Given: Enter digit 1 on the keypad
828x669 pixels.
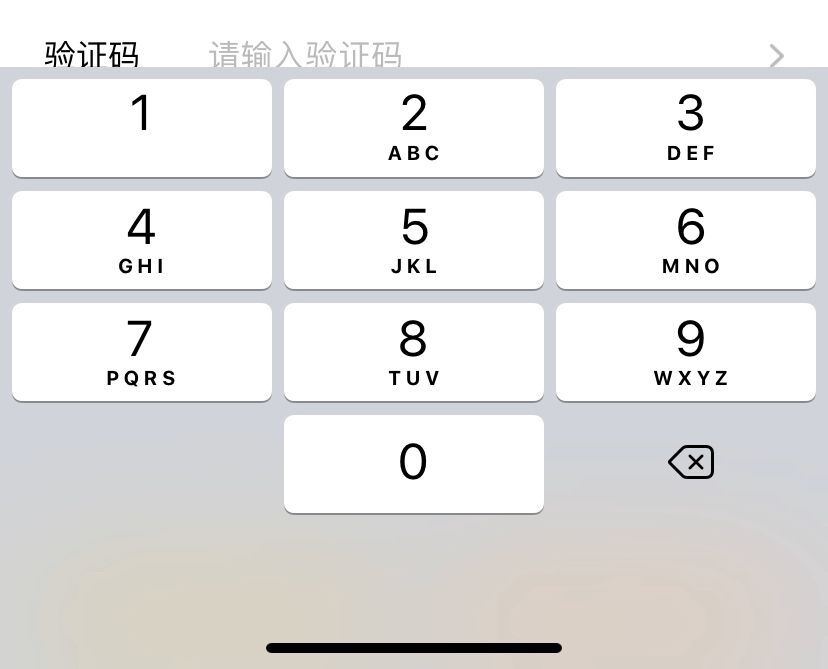Looking at the screenshot, I should tap(141, 128).
